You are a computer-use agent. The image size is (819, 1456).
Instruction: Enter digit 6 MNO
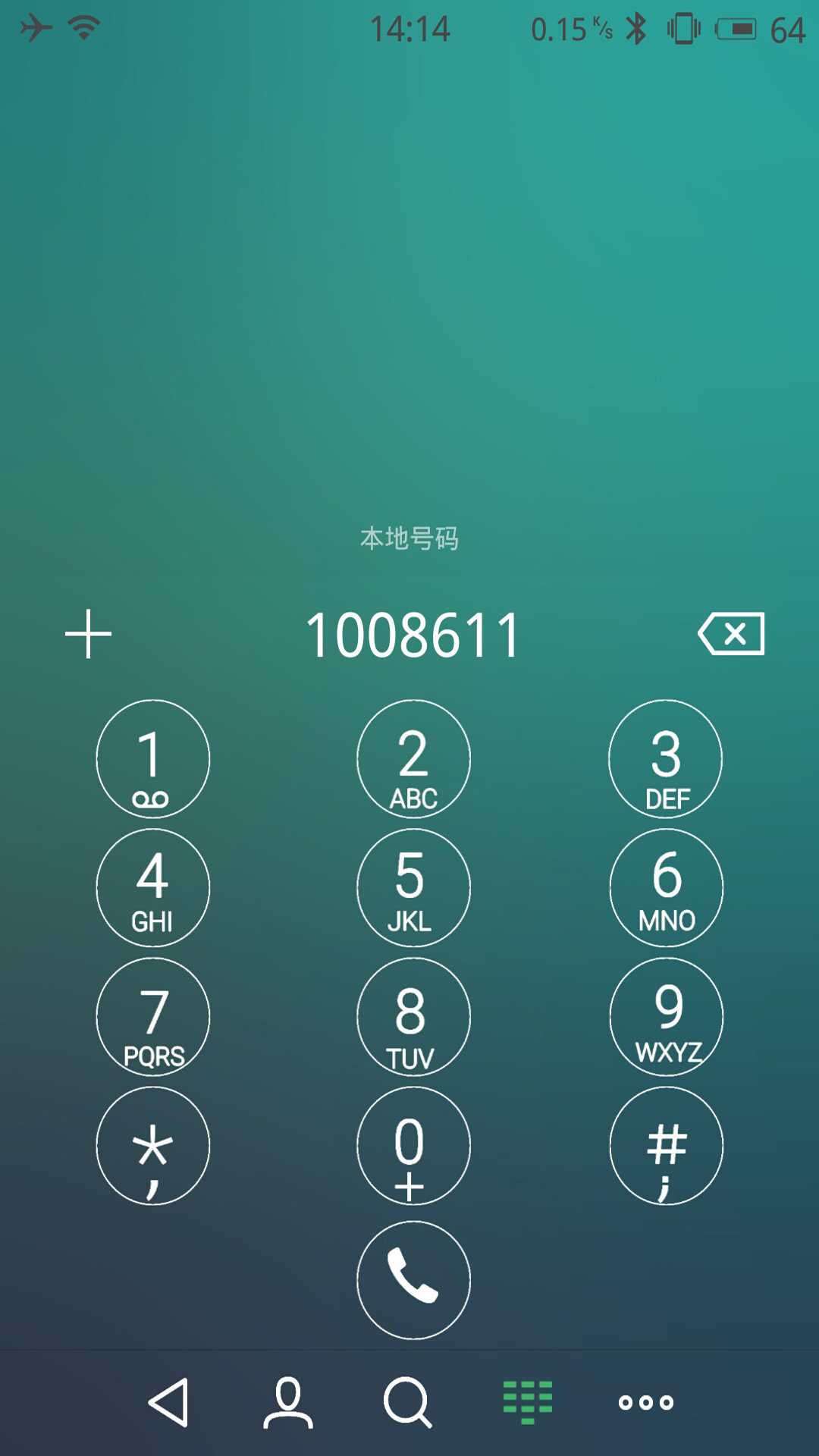666,887
